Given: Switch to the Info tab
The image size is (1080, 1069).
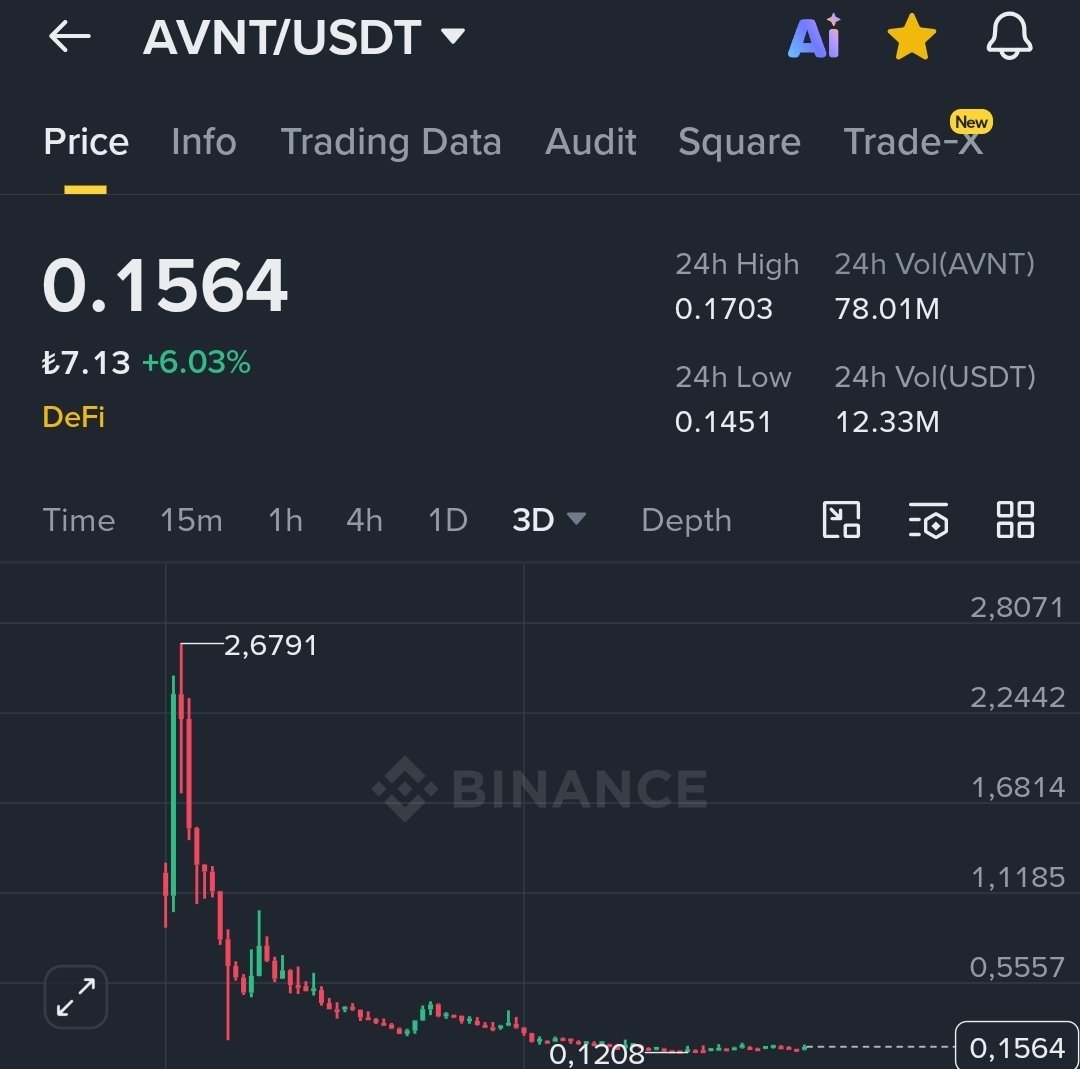Looking at the screenshot, I should coord(204,142).
